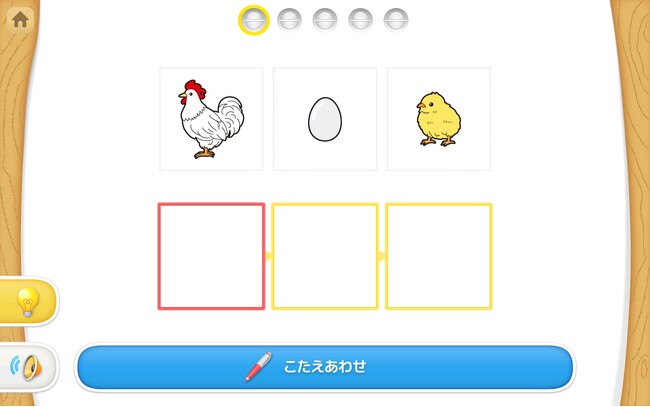Select the chicken picture card

(x=211, y=119)
